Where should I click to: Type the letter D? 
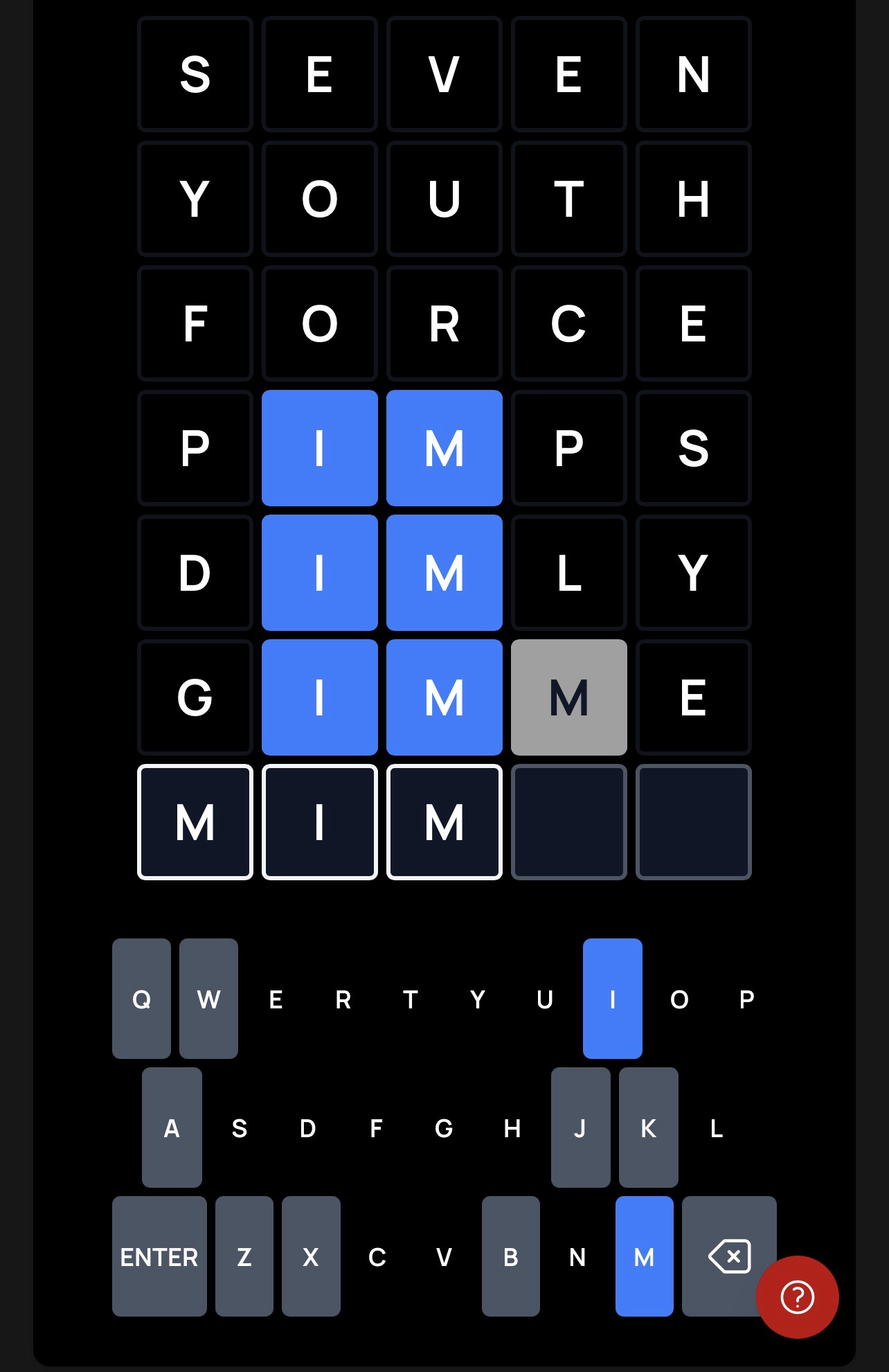point(307,1128)
